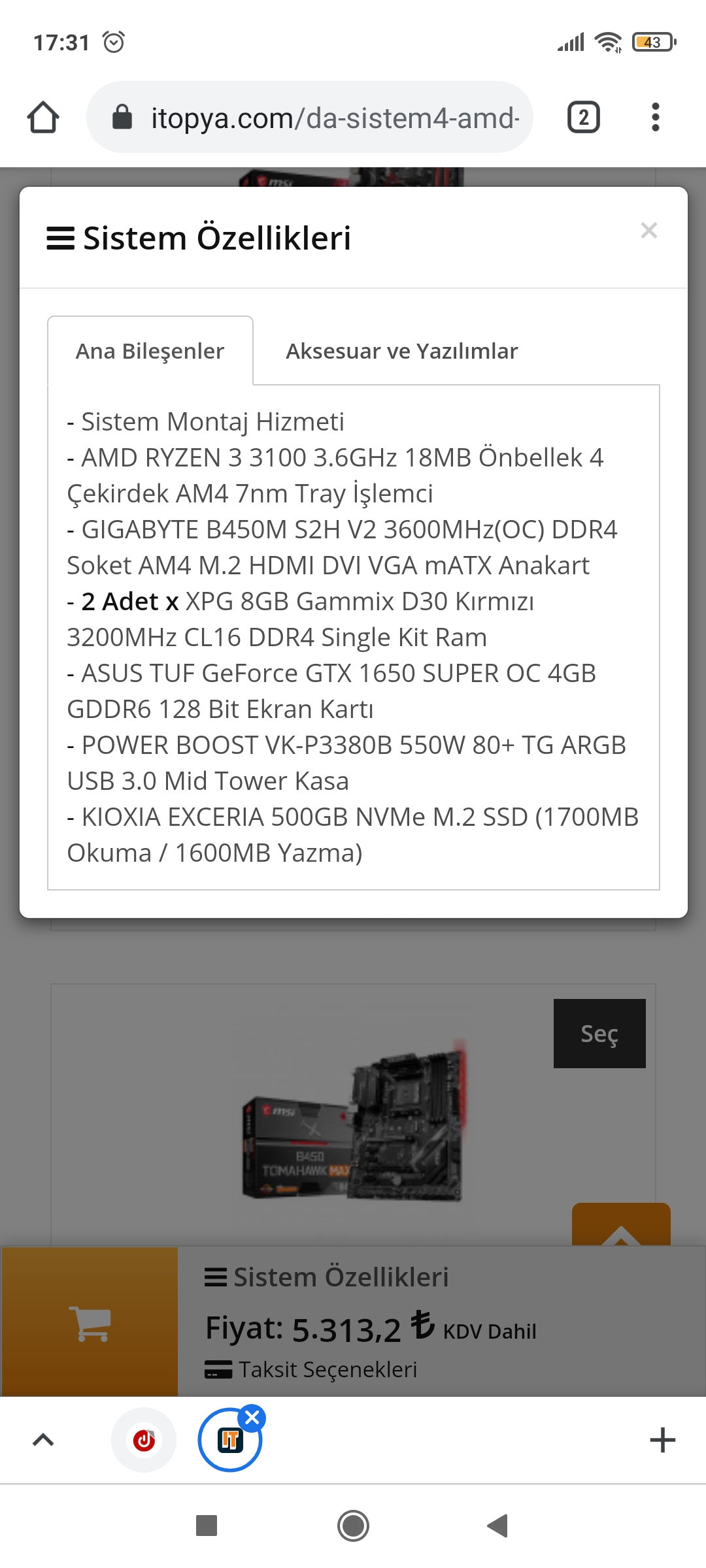The height and width of the screenshot is (1568, 706).
Task: Select the Ana Bileşenler tab
Action: pyautogui.click(x=150, y=351)
